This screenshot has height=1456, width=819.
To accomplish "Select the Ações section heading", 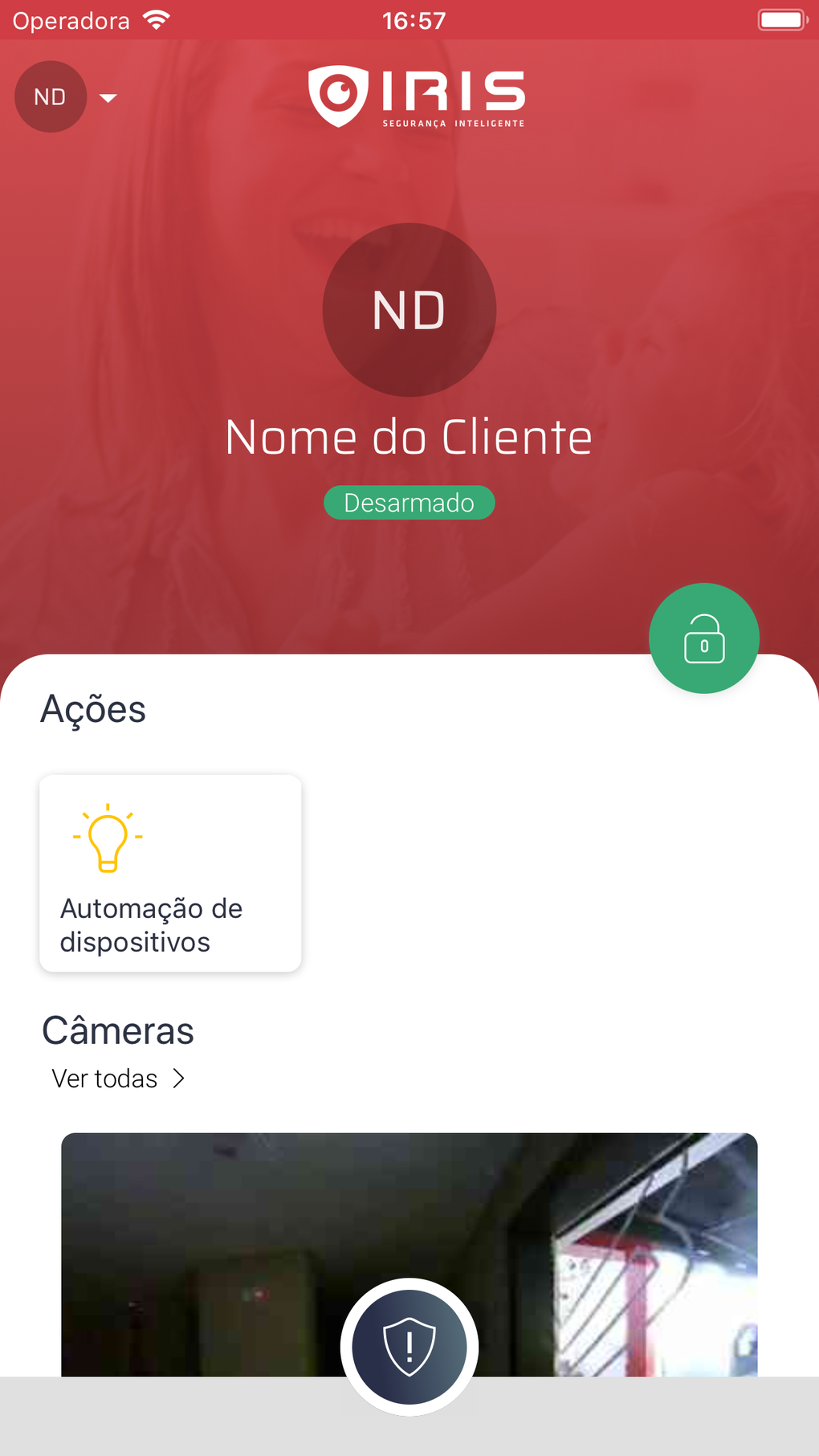I will 94,708.
